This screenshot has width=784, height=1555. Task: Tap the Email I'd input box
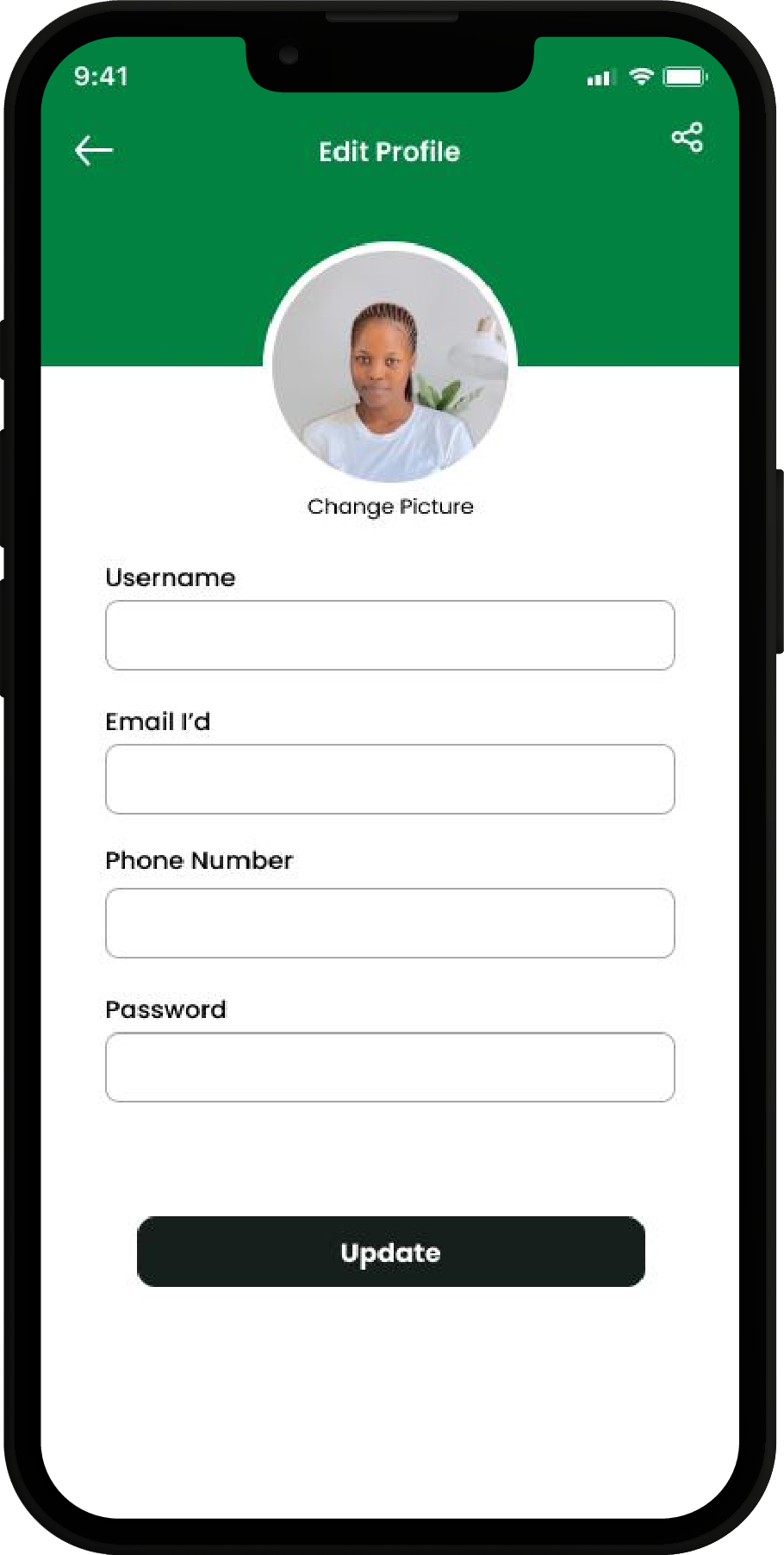pos(389,779)
